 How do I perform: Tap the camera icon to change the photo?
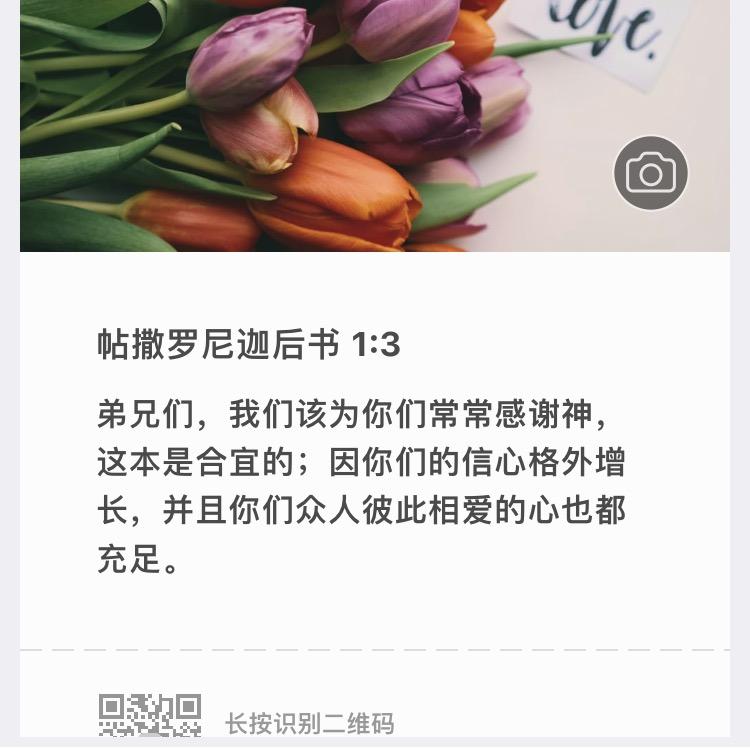[651, 174]
